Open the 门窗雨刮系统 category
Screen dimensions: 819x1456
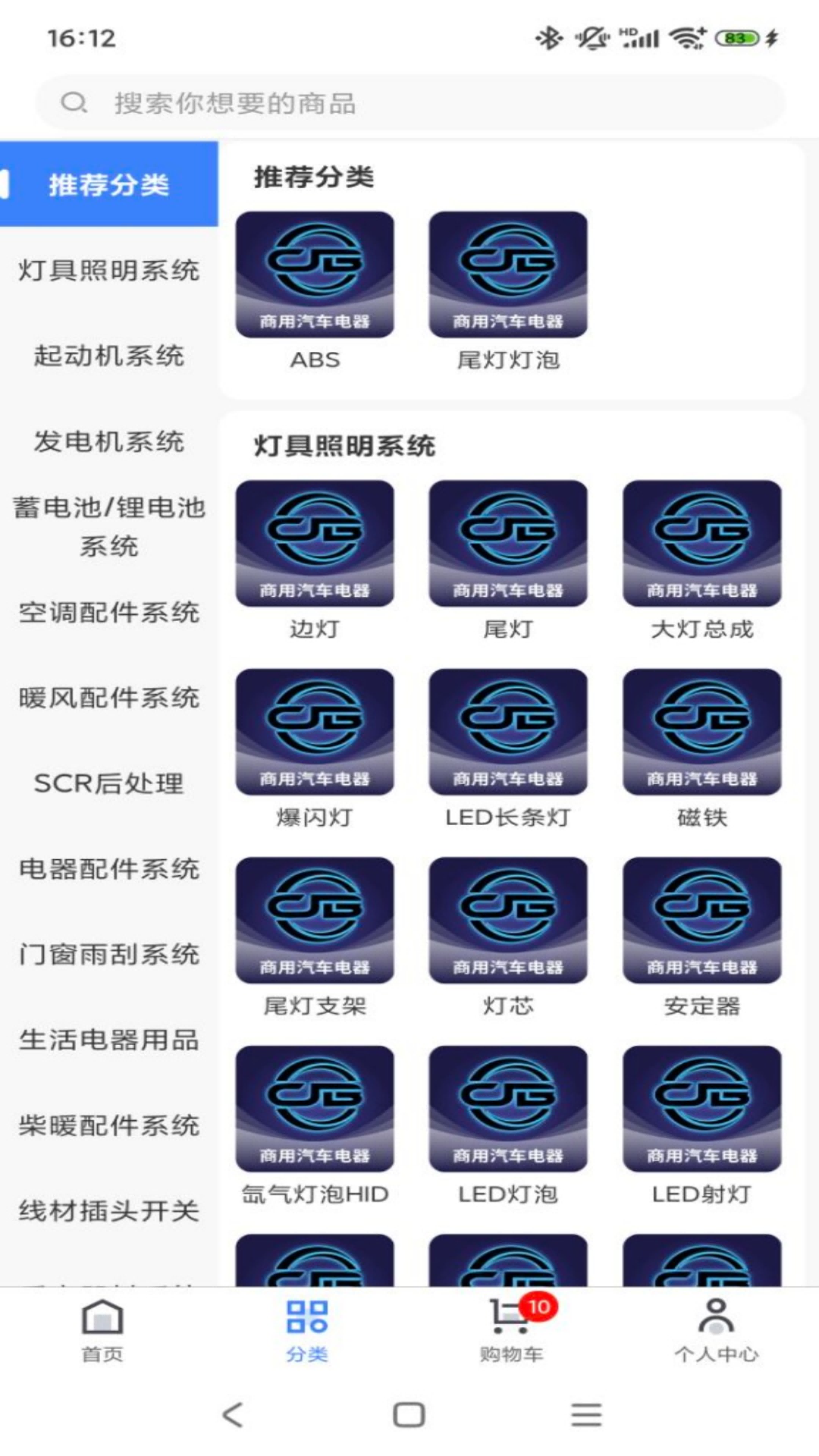tap(108, 954)
